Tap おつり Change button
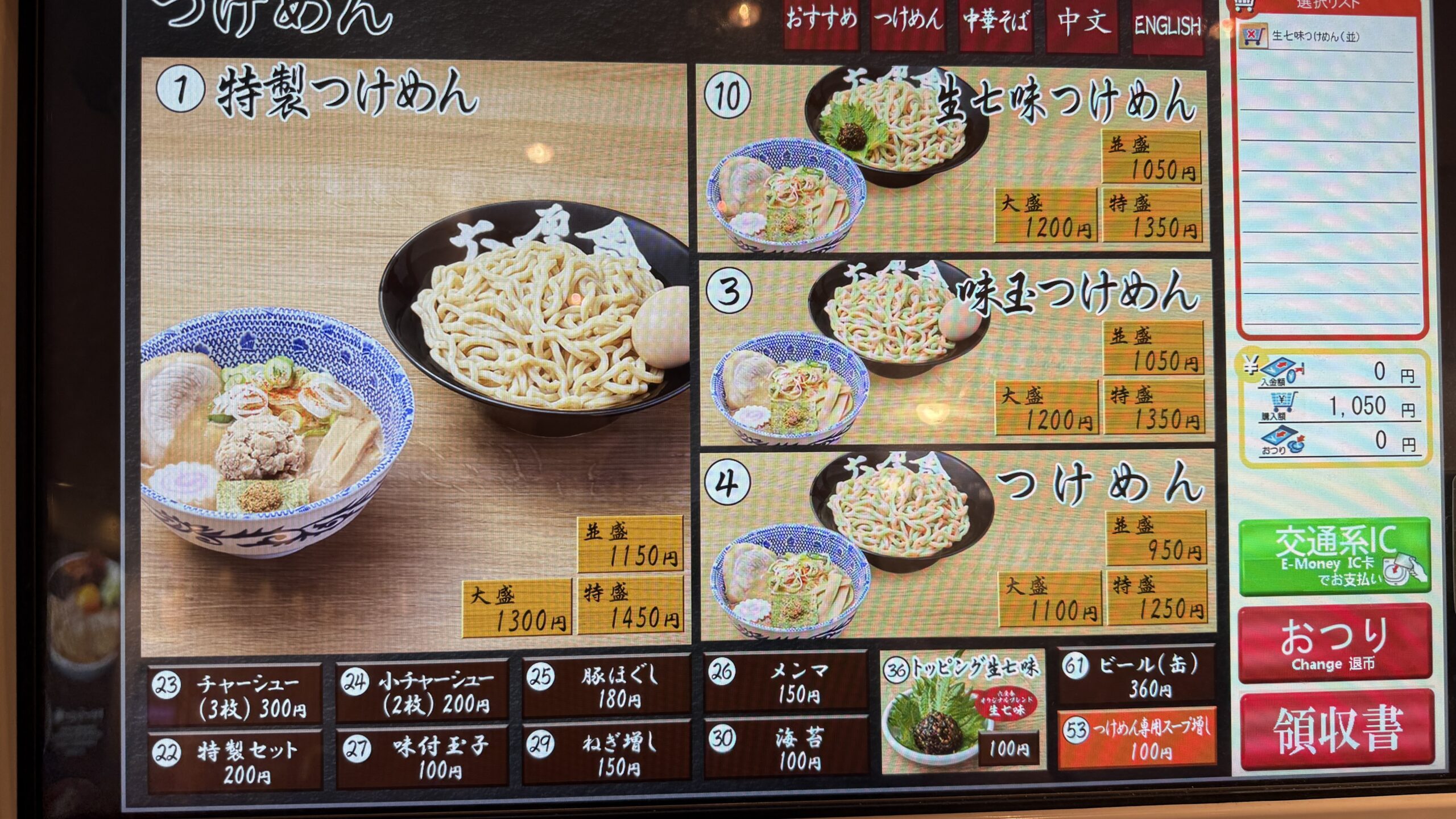Screen dimensions: 1456x819 (1334, 644)
